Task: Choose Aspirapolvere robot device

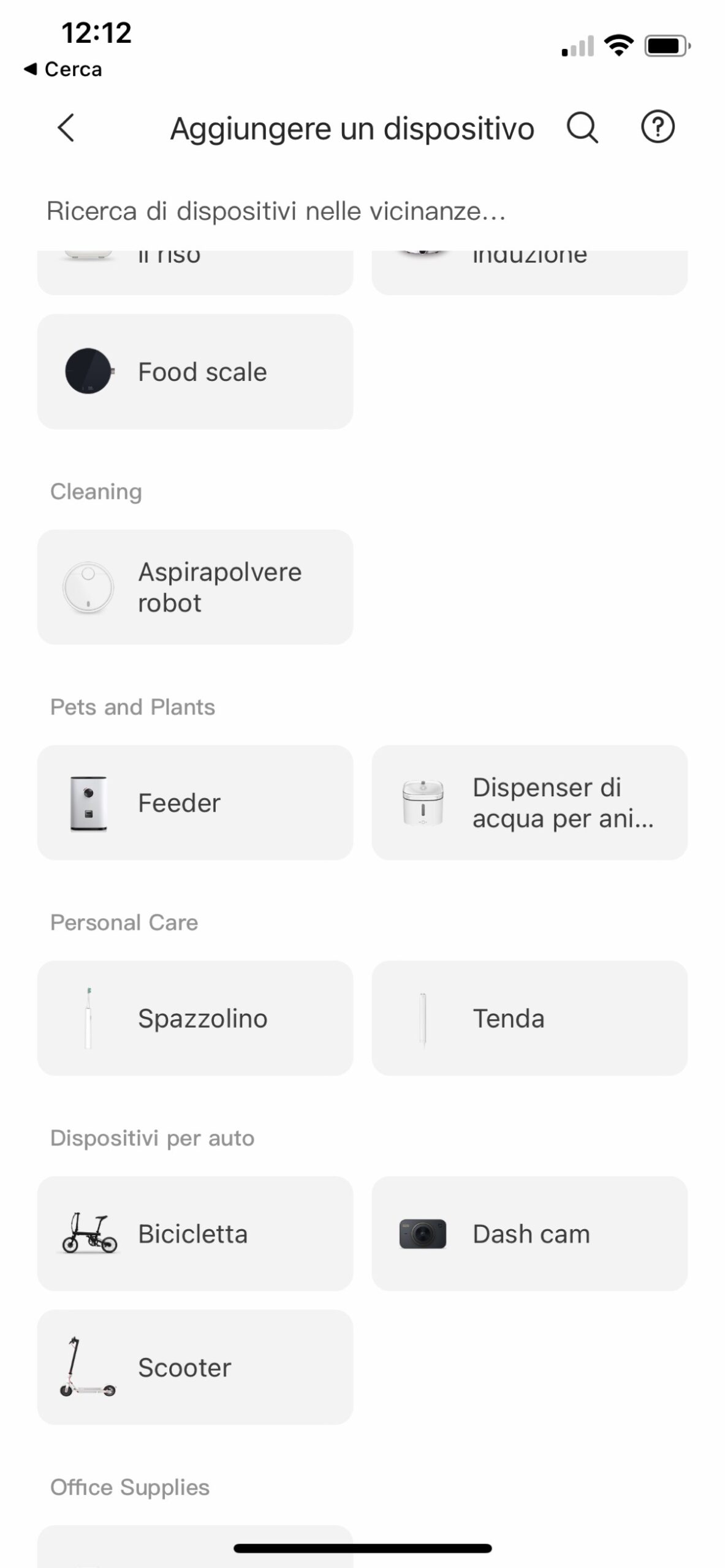Action: (x=195, y=587)
